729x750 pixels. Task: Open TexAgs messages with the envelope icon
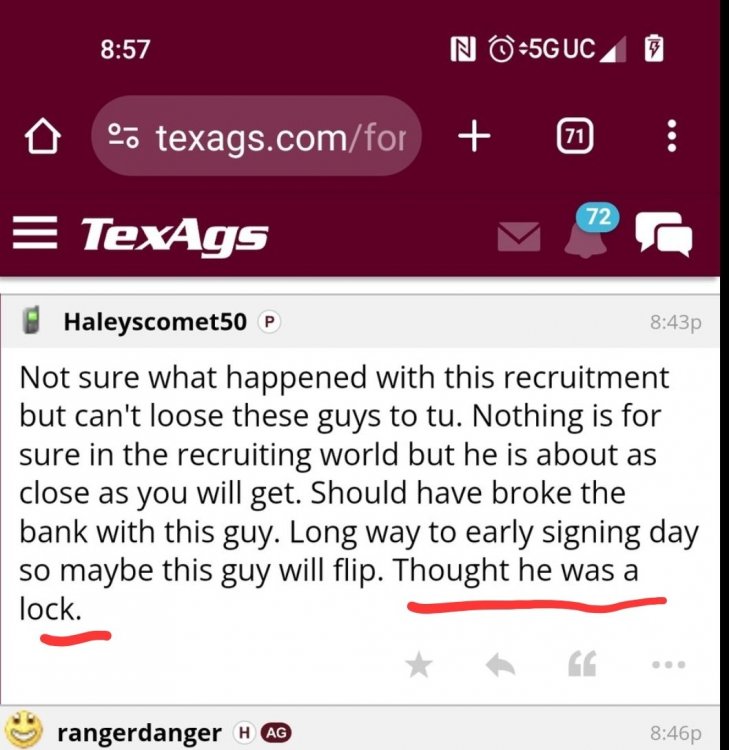[517, 235]
